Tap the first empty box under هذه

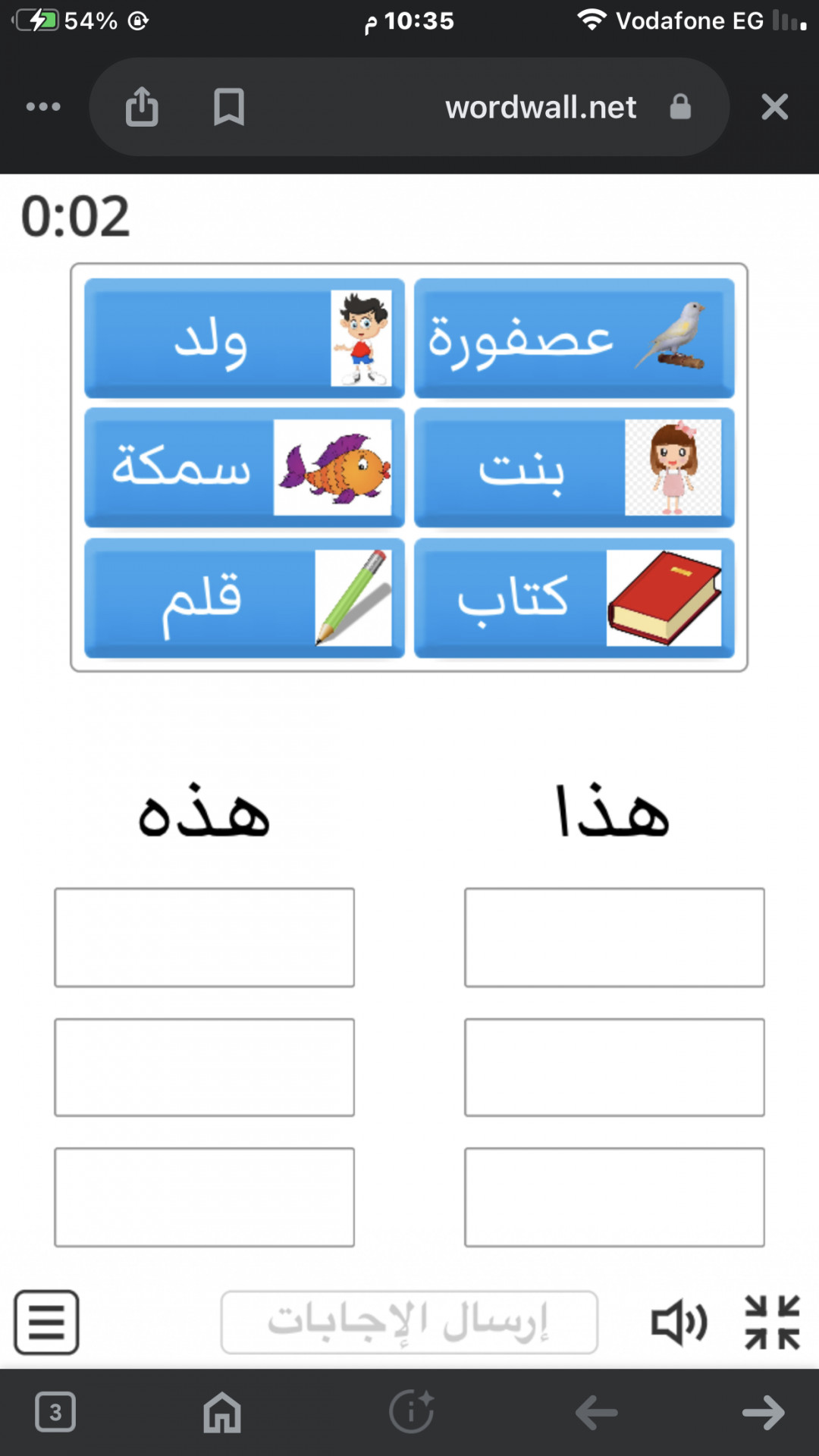[204, 937]
